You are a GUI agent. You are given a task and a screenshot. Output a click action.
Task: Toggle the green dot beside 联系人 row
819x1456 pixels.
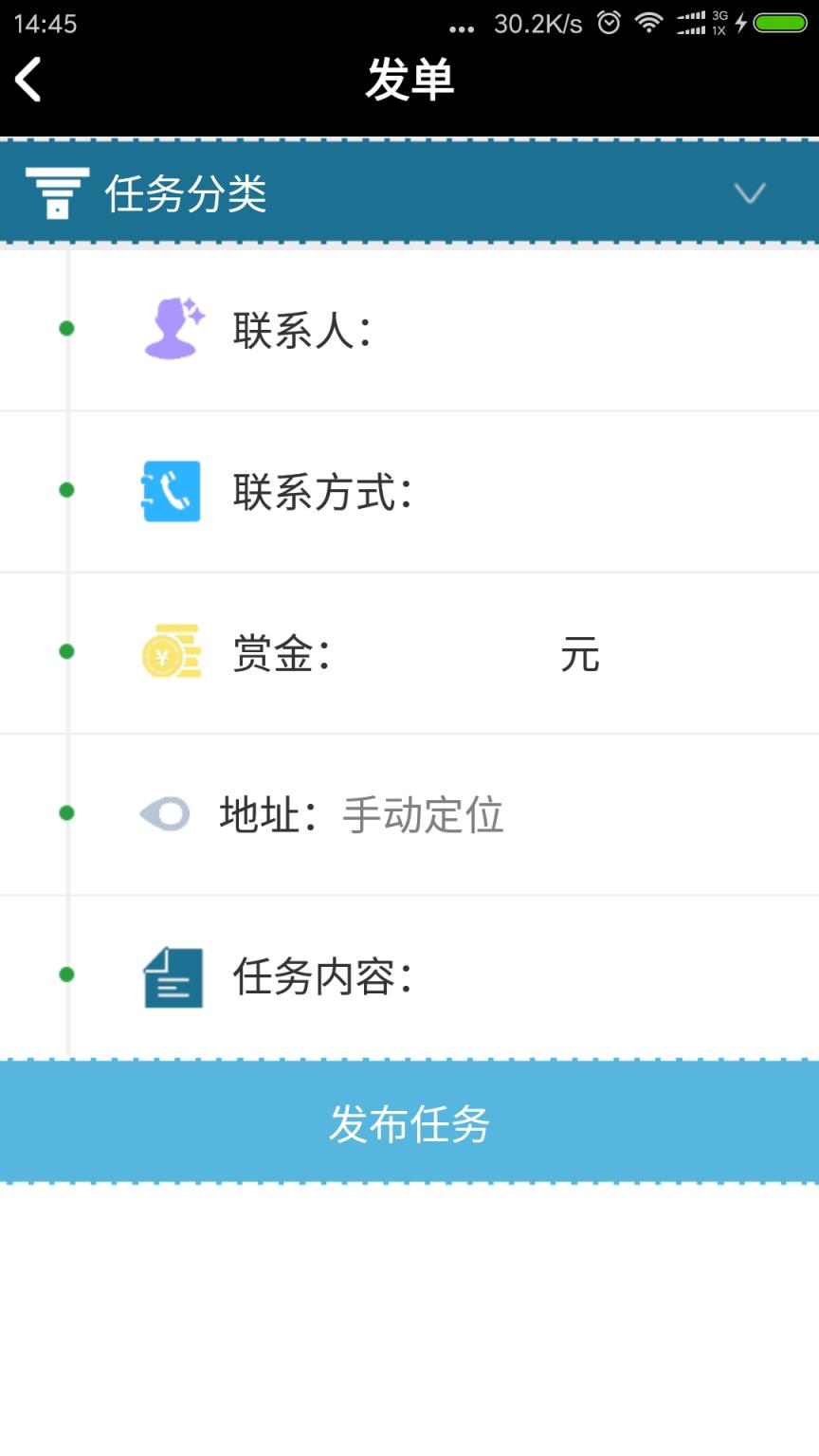65,328
